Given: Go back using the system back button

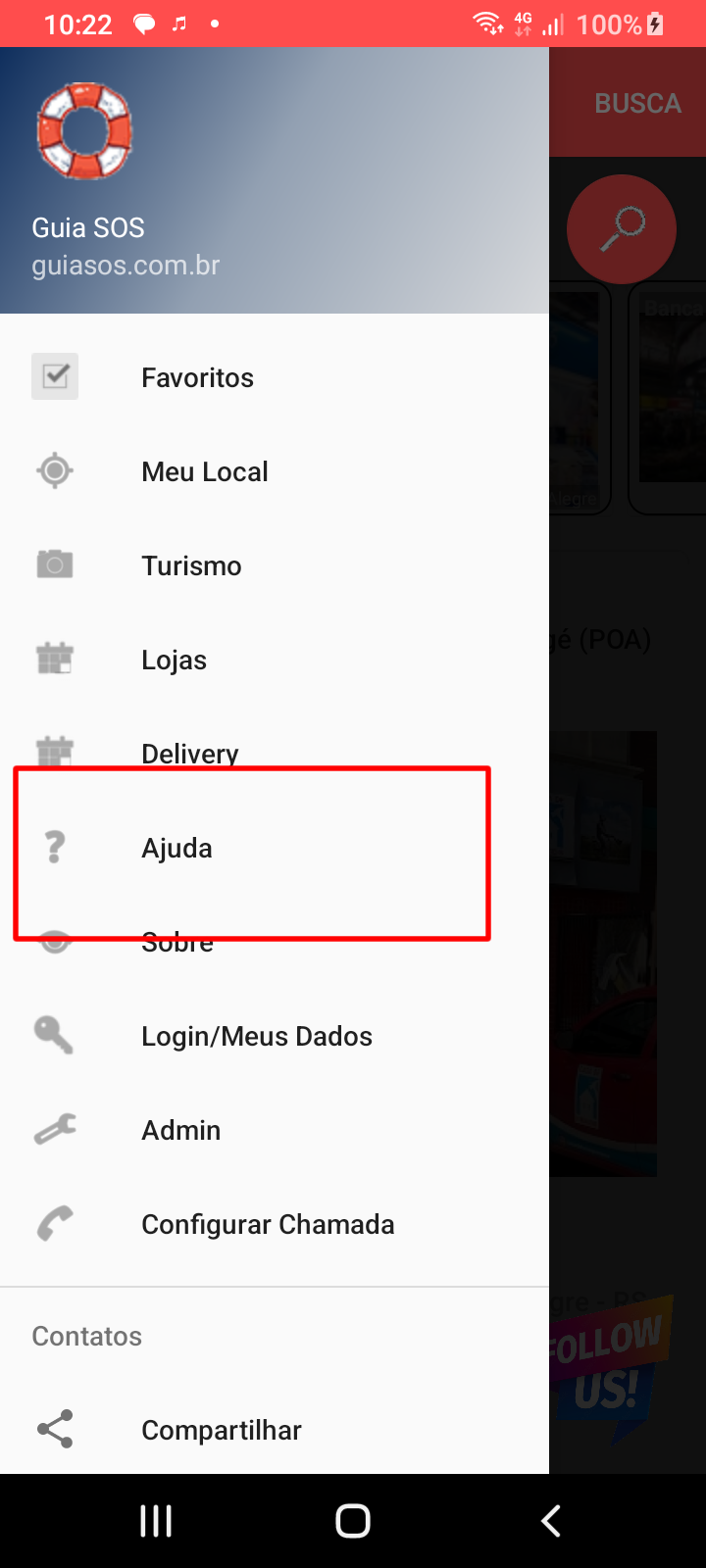Looking at the screenshot, I should pos(551,1521).
